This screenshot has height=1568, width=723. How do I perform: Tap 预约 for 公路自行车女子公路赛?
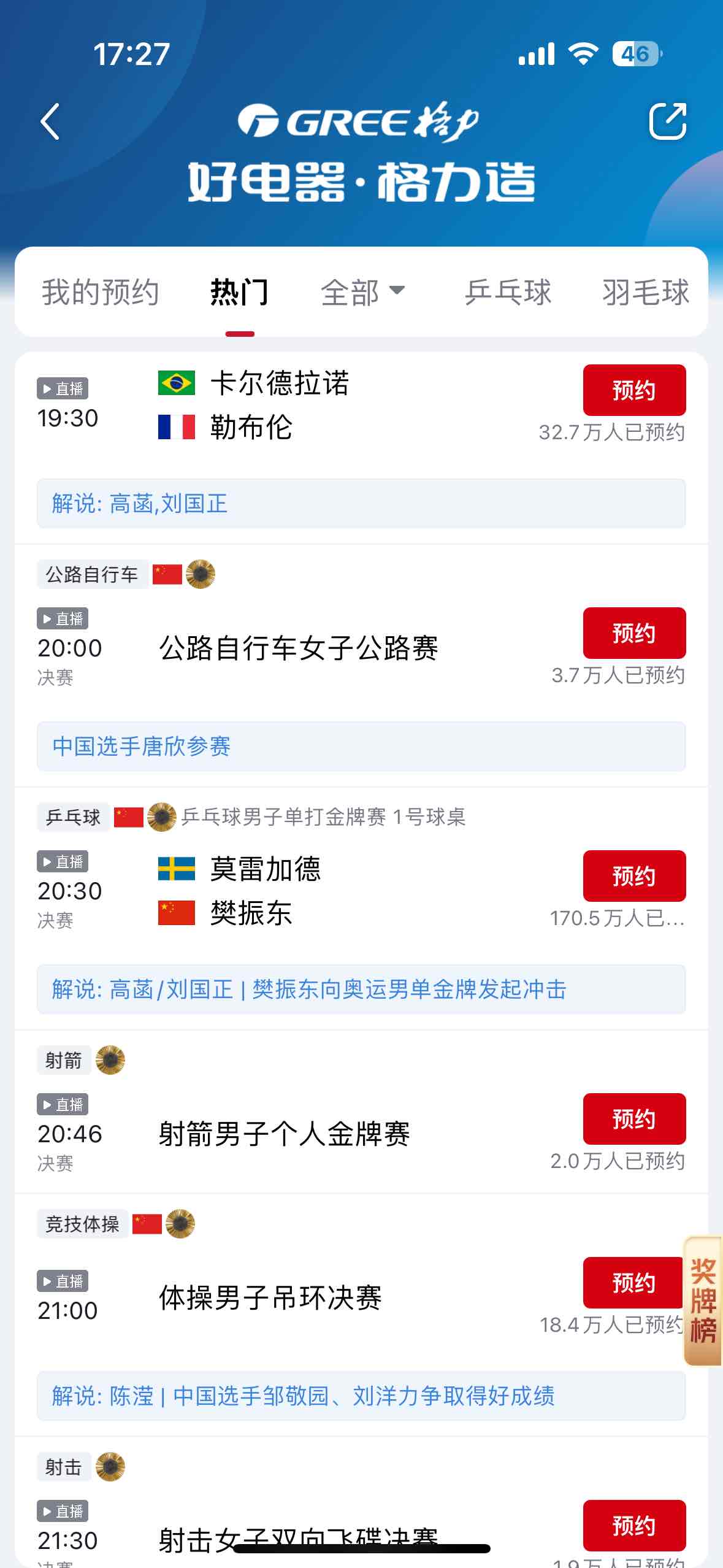634,633
